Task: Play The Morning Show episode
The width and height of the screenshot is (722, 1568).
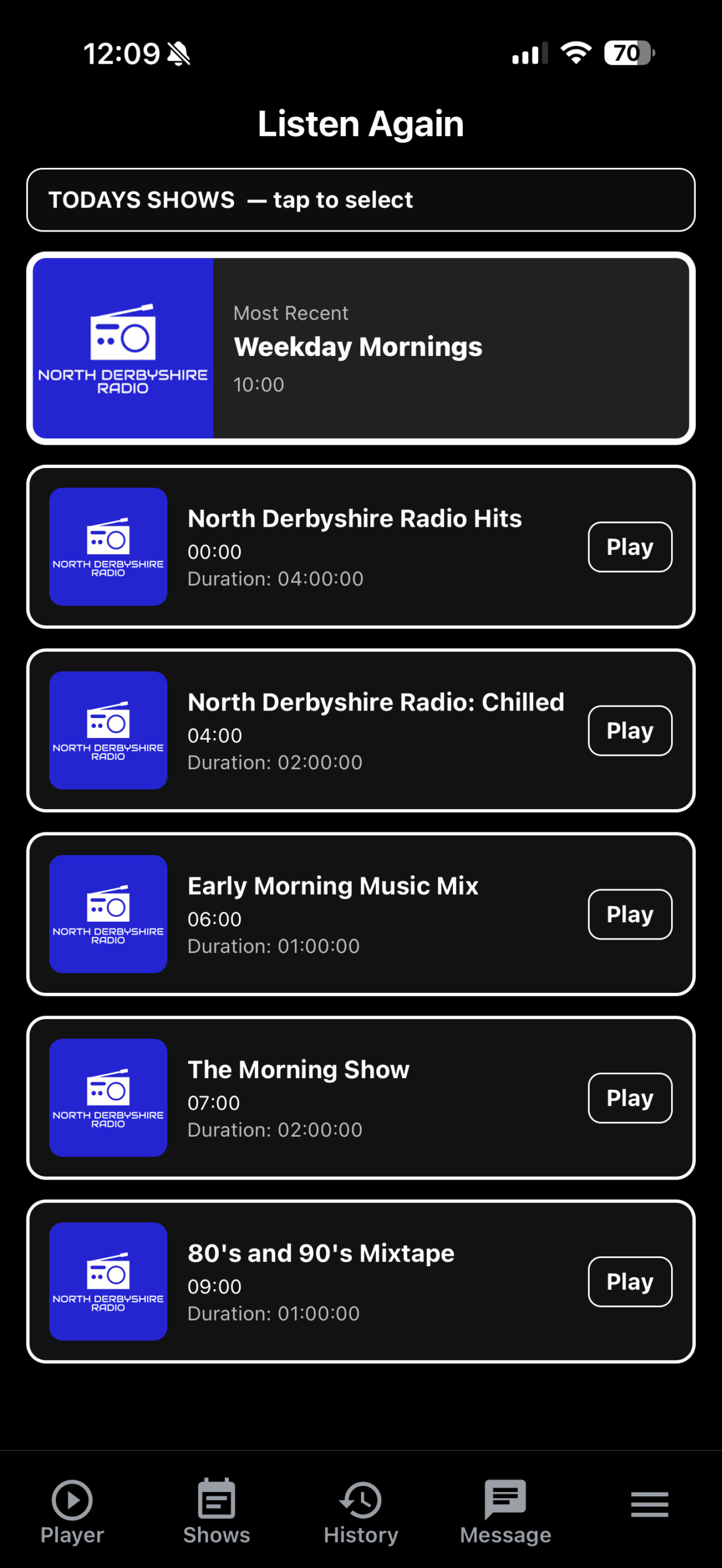Action: (x=629, y=1098)
